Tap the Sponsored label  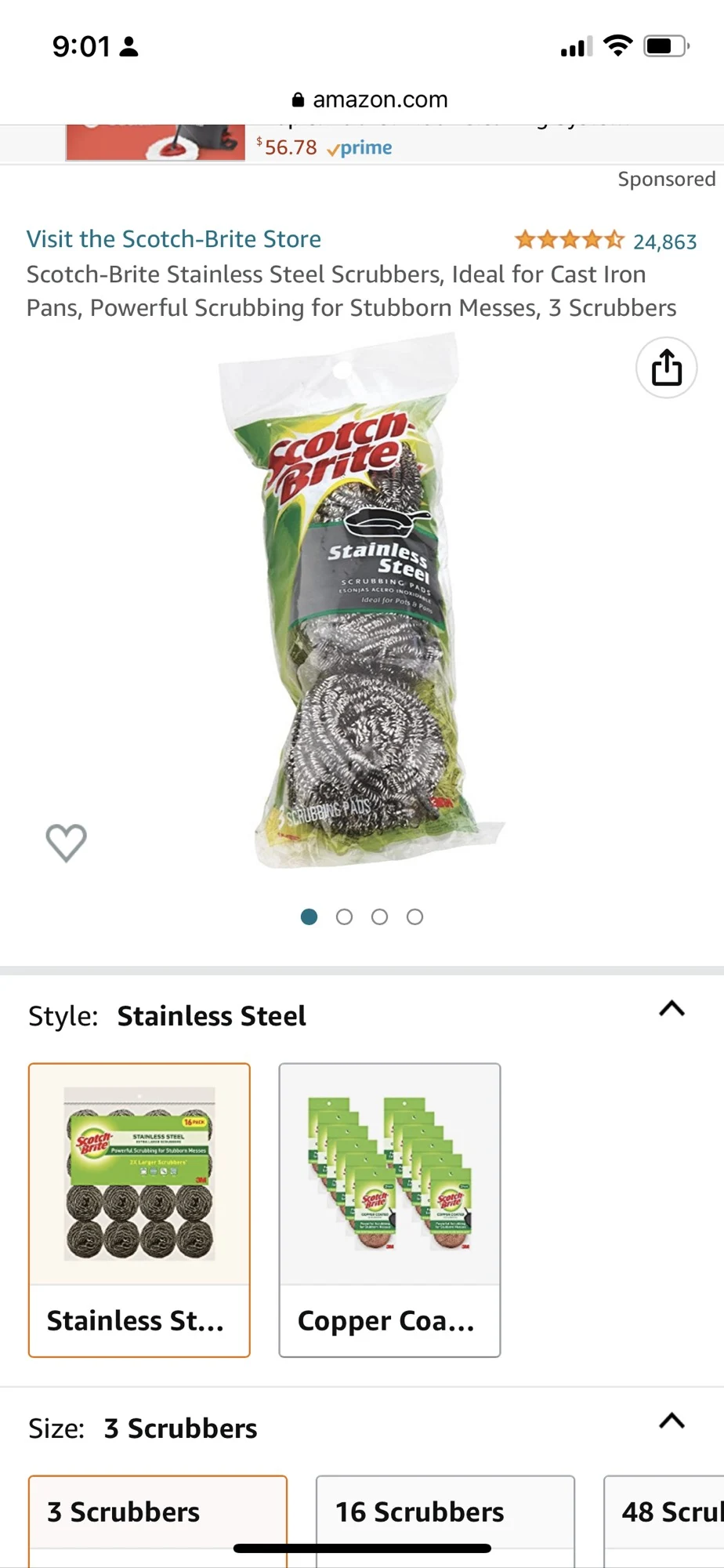667,179
